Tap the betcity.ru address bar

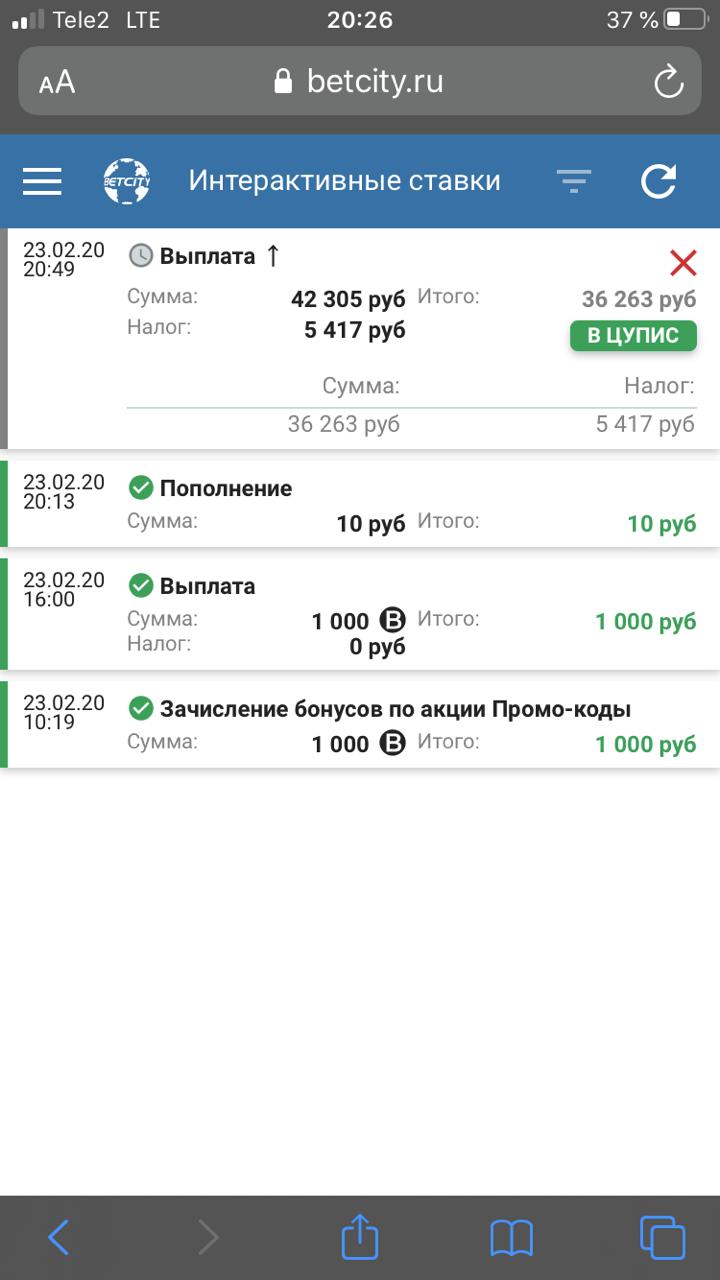pos(360,81)
